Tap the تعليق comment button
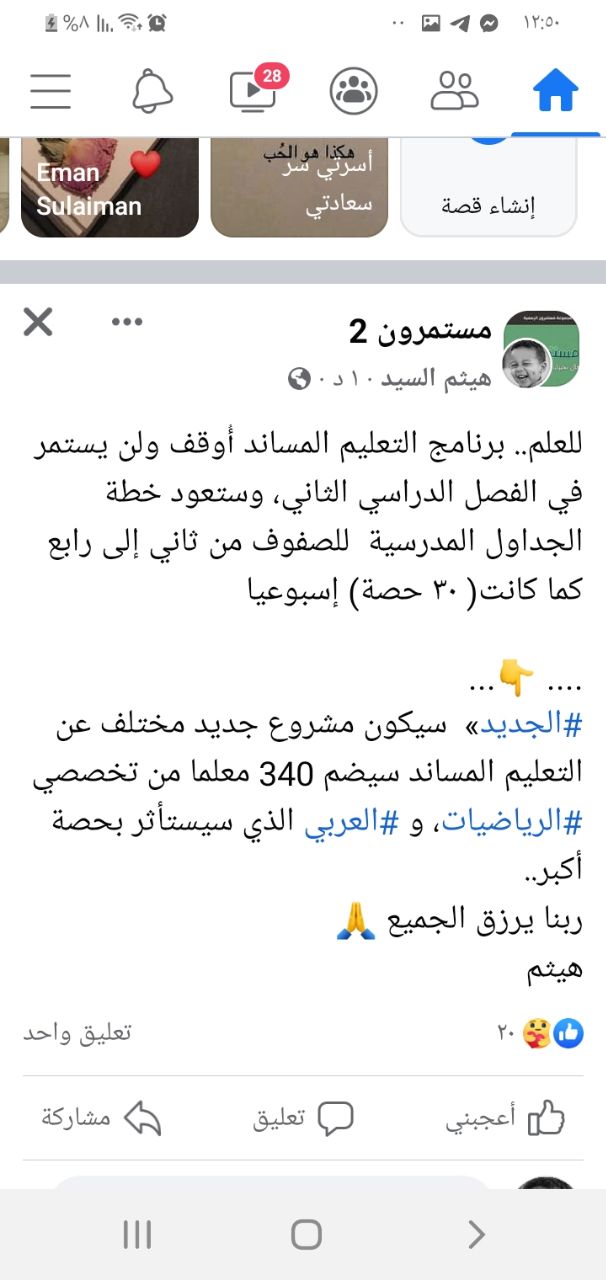This screenshot has height=1280, width=606. tap(303, 1117)
